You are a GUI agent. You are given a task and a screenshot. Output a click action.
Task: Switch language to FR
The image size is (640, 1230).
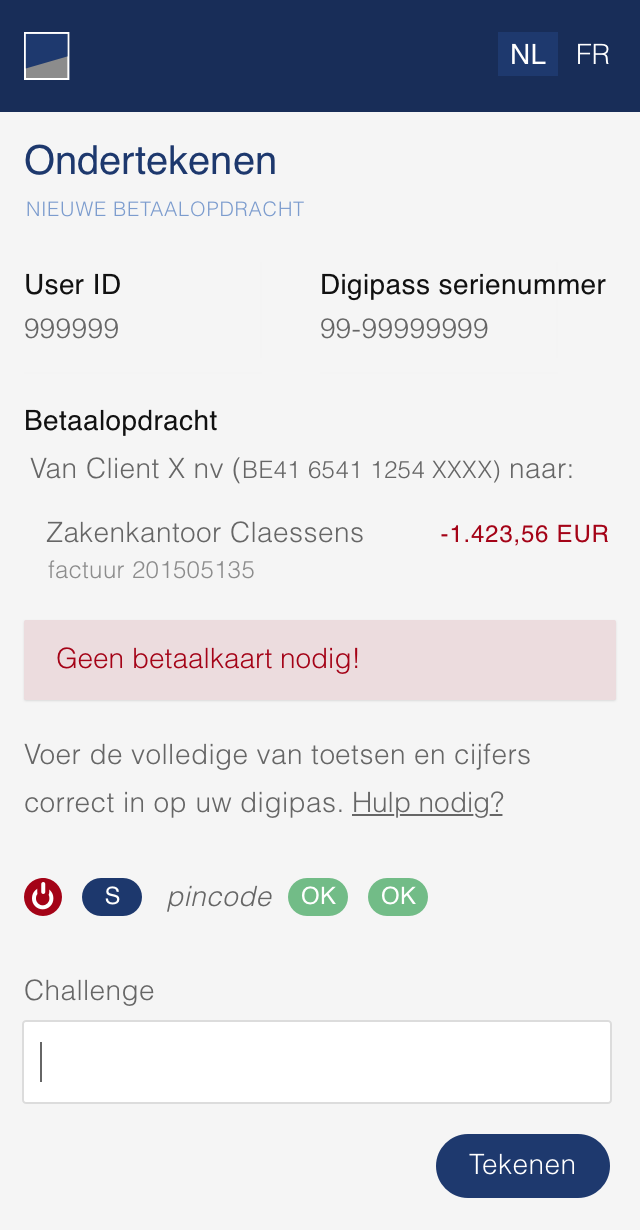tap(593, 55)
